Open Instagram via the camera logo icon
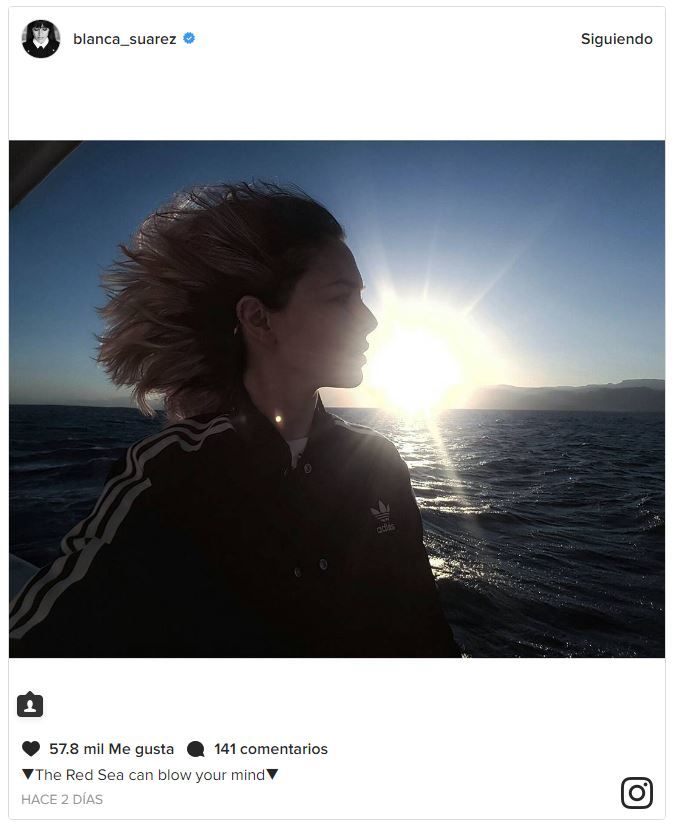Image resolution: width=676 pixels, height=828 pixels. tap(637, 793)
